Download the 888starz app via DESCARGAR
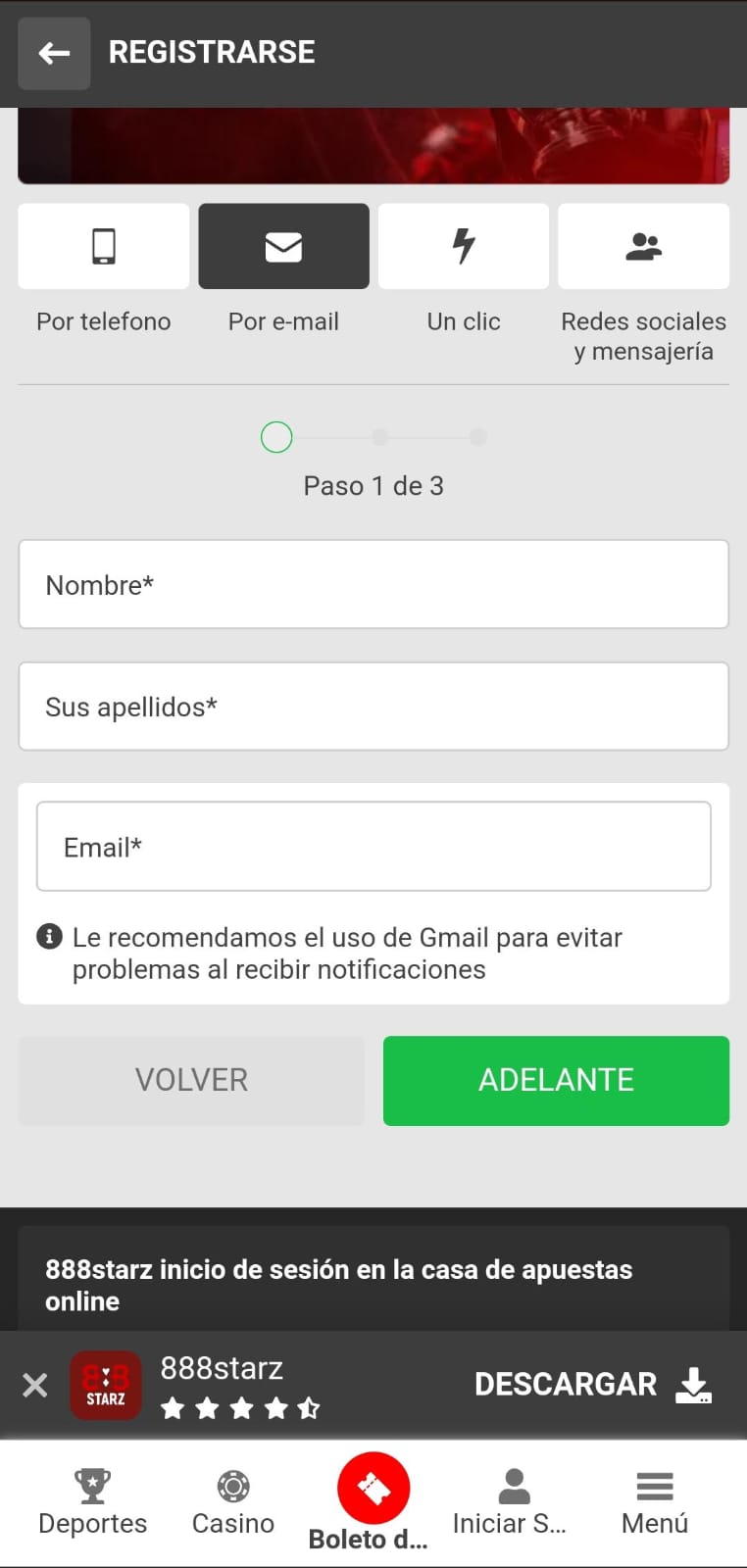Image resolution: width=747 pixels, height=1568 pixels. pos(593,1384)
